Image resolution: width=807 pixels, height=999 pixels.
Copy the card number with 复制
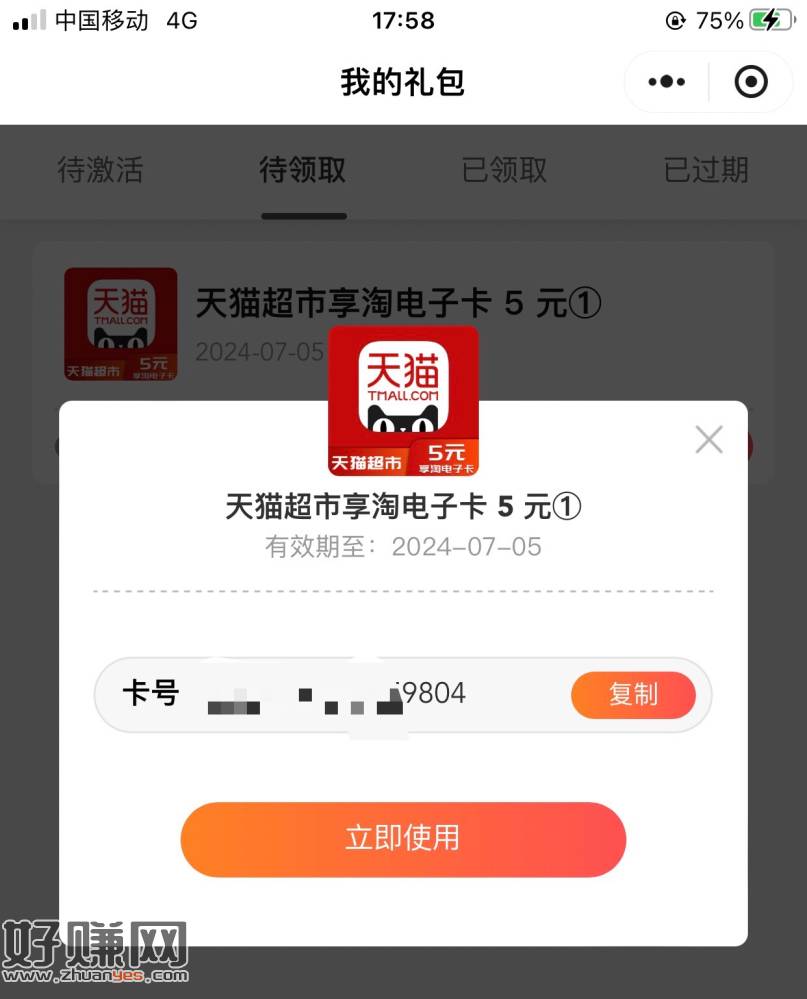pyautogui.click(x=632, y=695)
